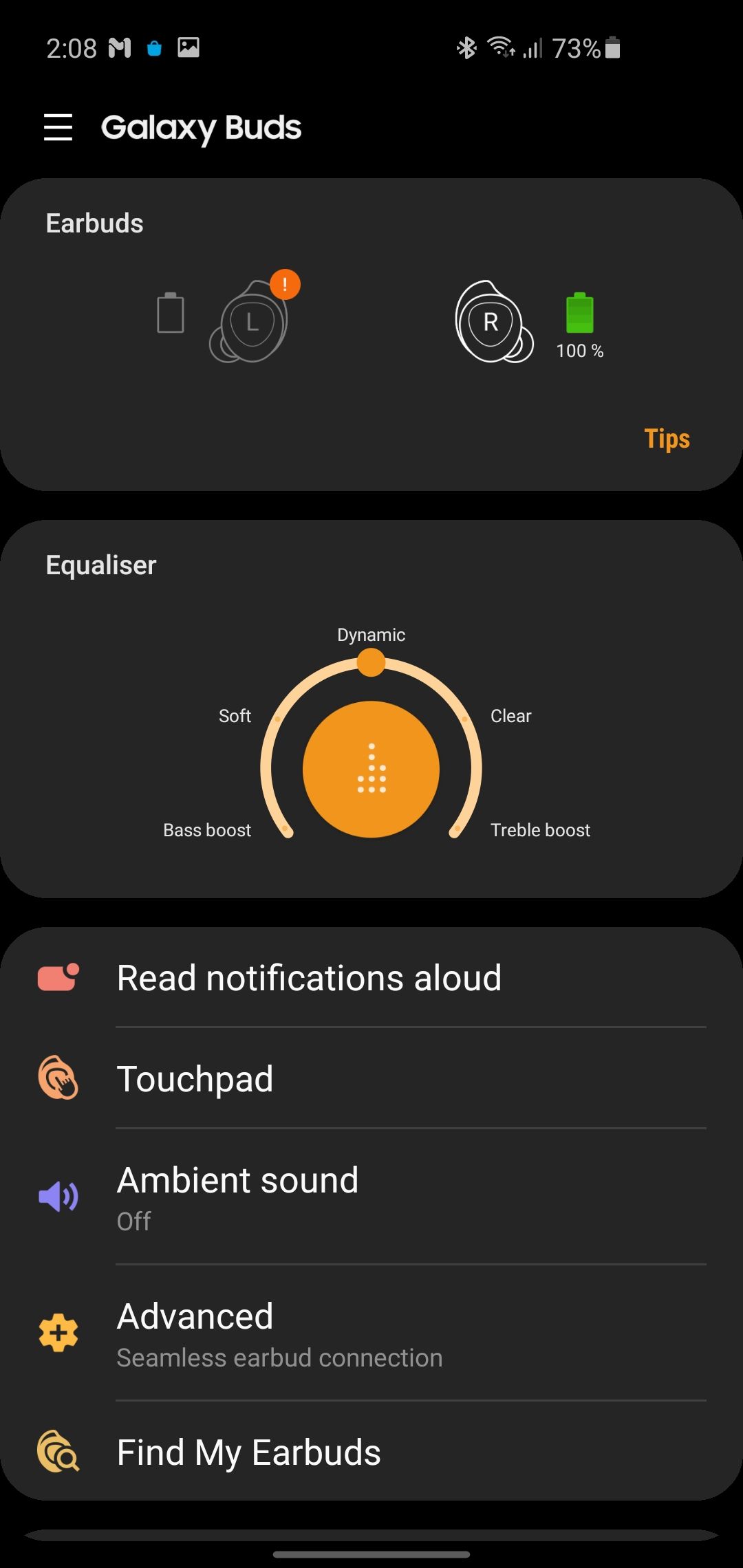Open Find My Earbuds
Image resolution: width=743 pixels, height=1568 pixels.
[x=371, y=1452]
